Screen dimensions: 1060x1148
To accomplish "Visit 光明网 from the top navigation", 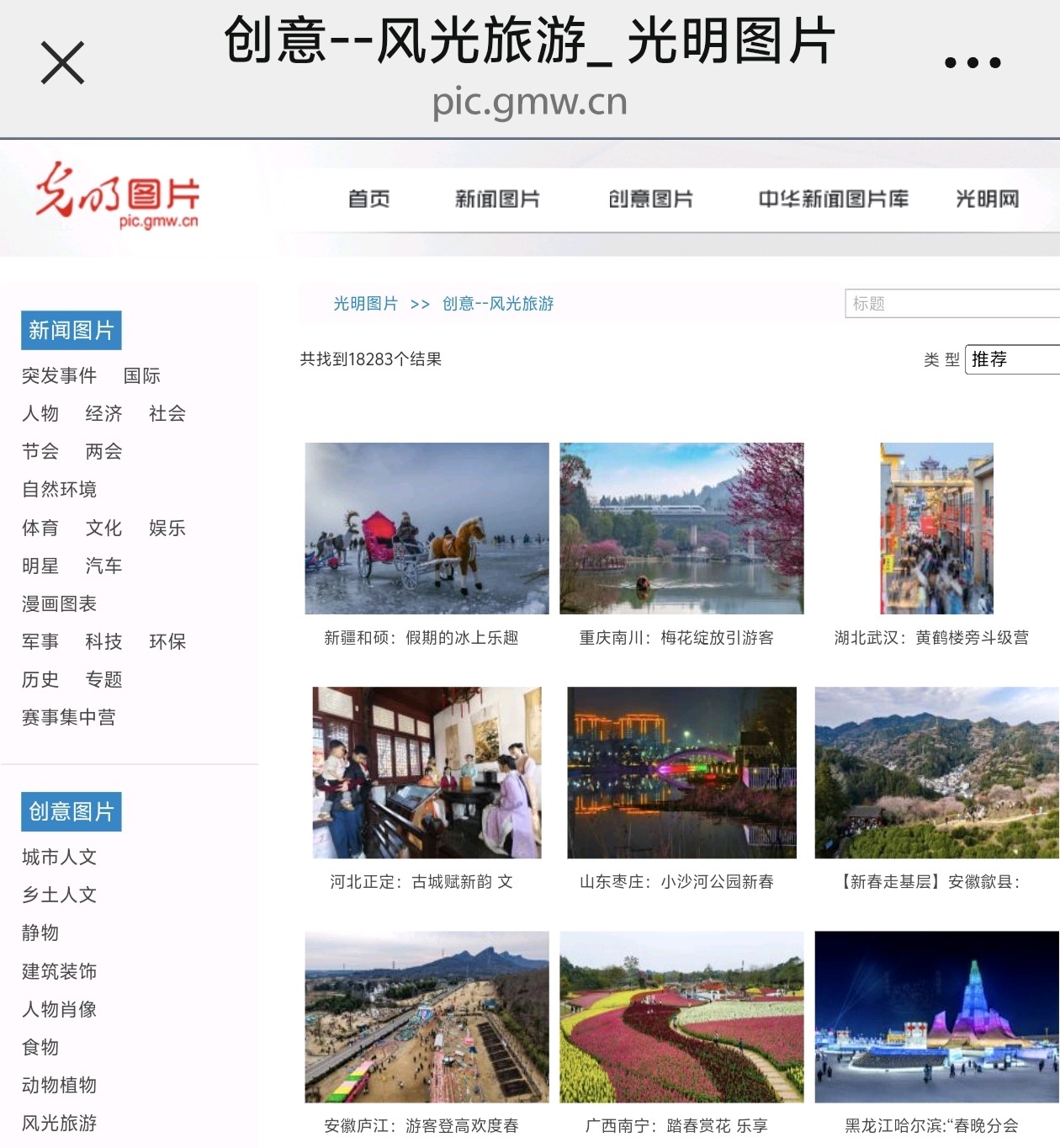I will [x=987, y=199].
